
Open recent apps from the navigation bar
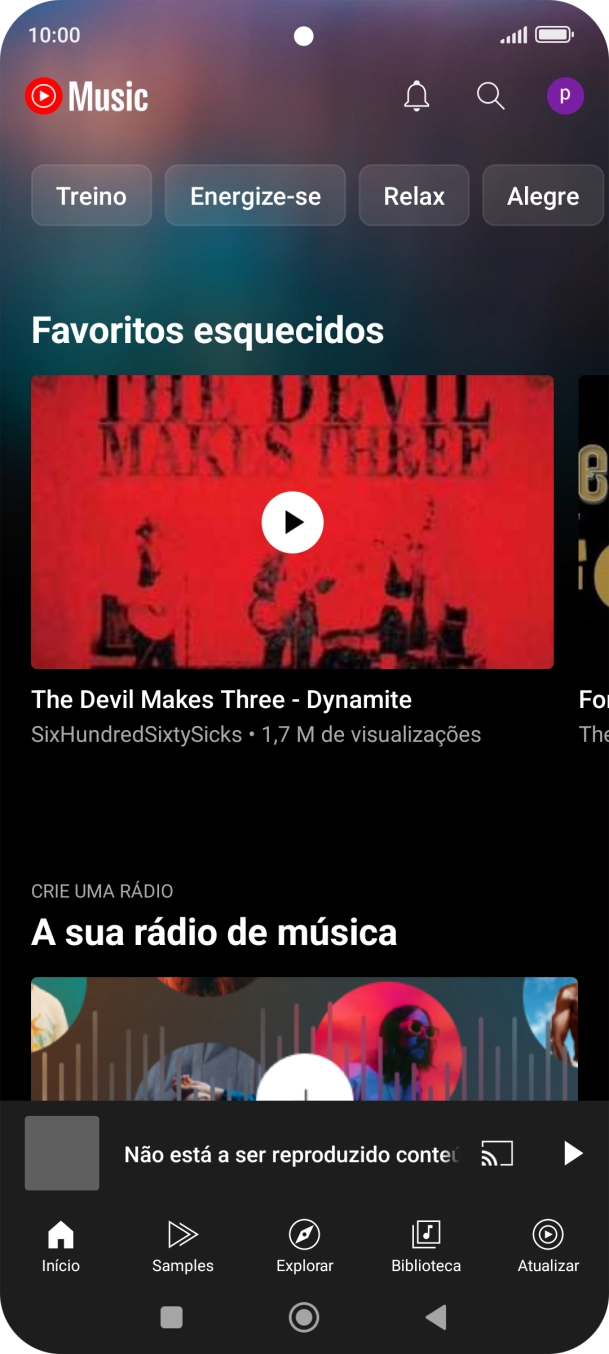coord(172,1318)
